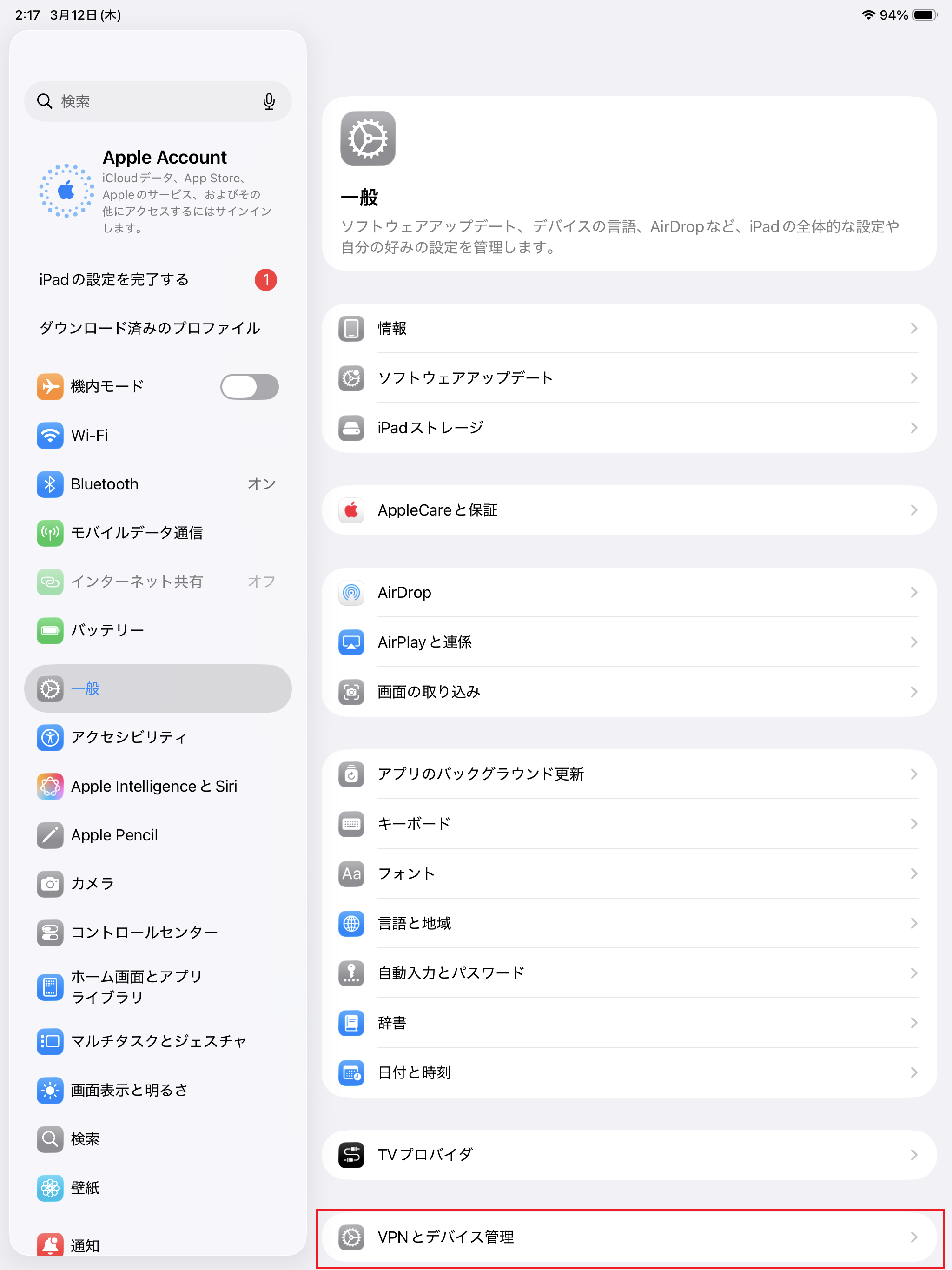Select the 壁紙 (Wallpaper) icon

[x=51, y=1189]
